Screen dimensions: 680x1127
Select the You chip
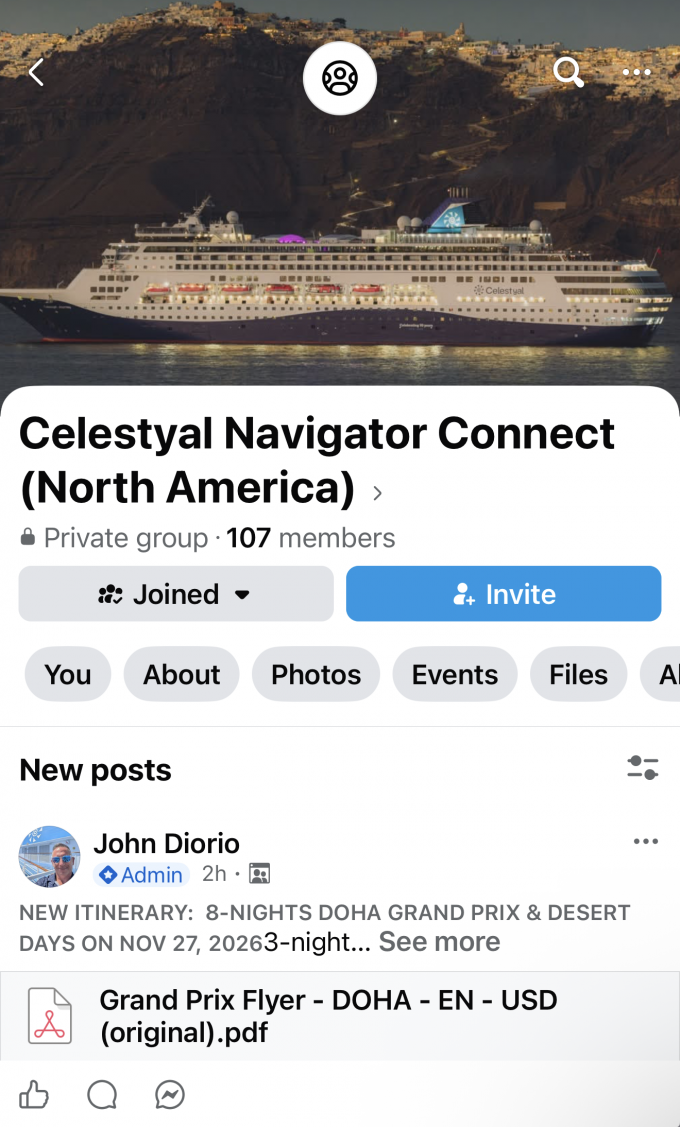tap(67, 675)
